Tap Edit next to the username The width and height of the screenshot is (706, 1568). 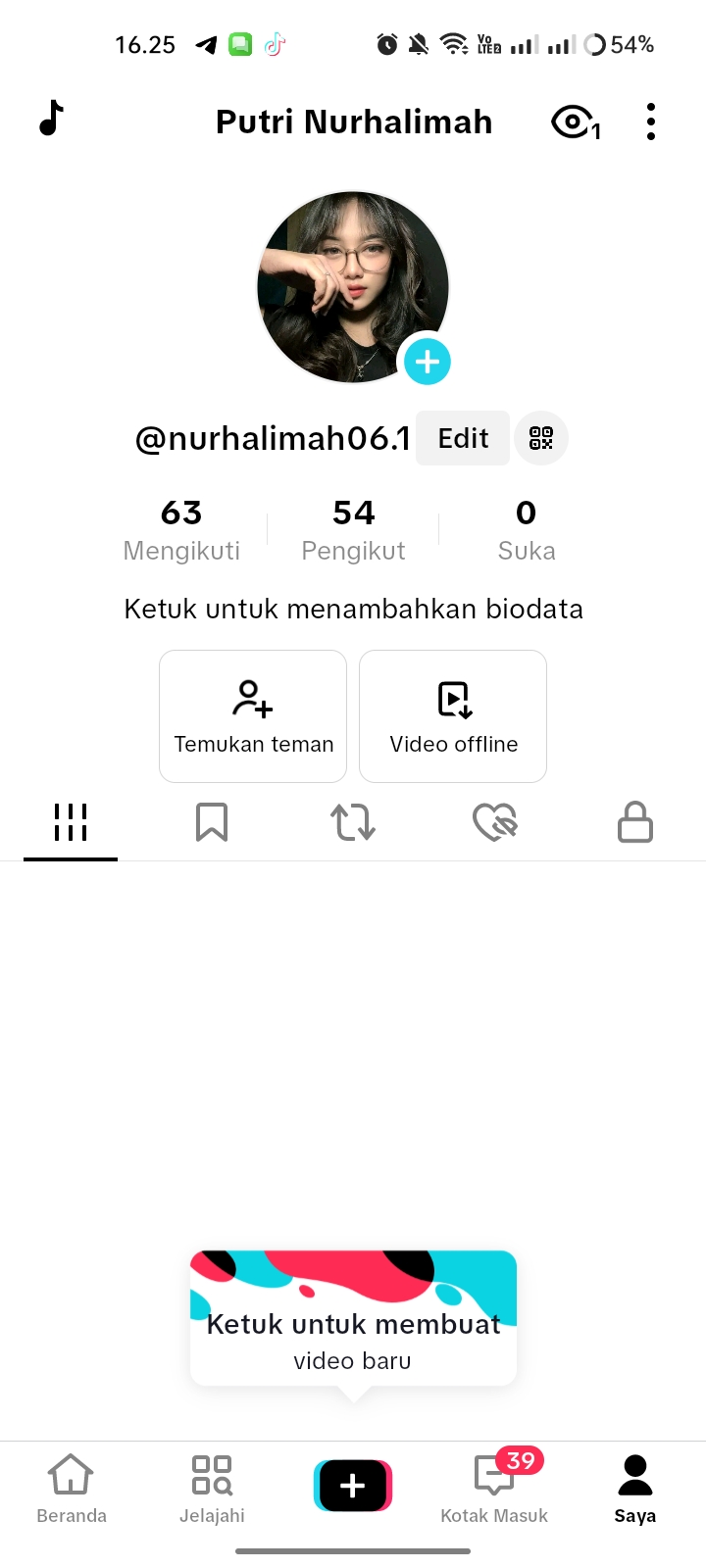[x=463, y=438]
